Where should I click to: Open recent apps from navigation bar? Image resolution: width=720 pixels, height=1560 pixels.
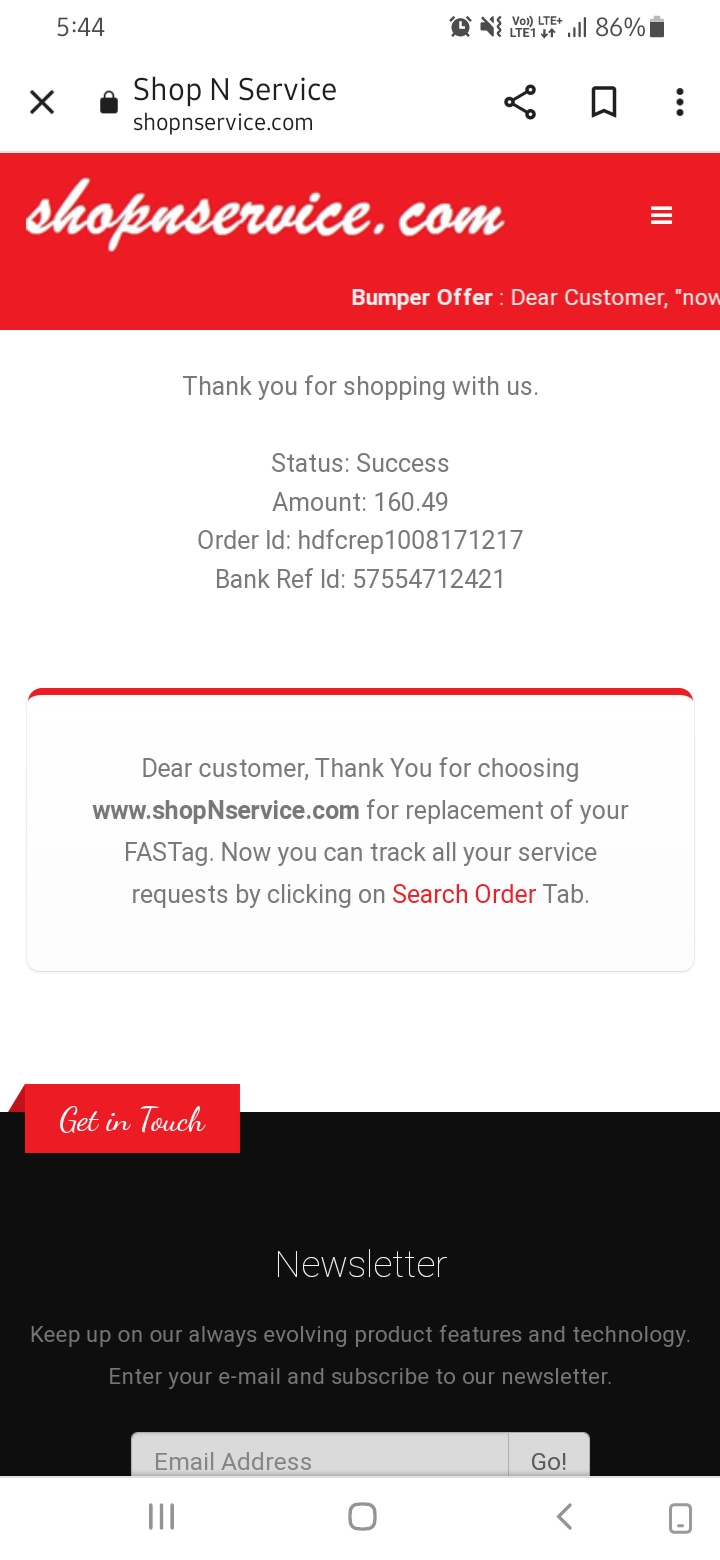[161, 1517]
